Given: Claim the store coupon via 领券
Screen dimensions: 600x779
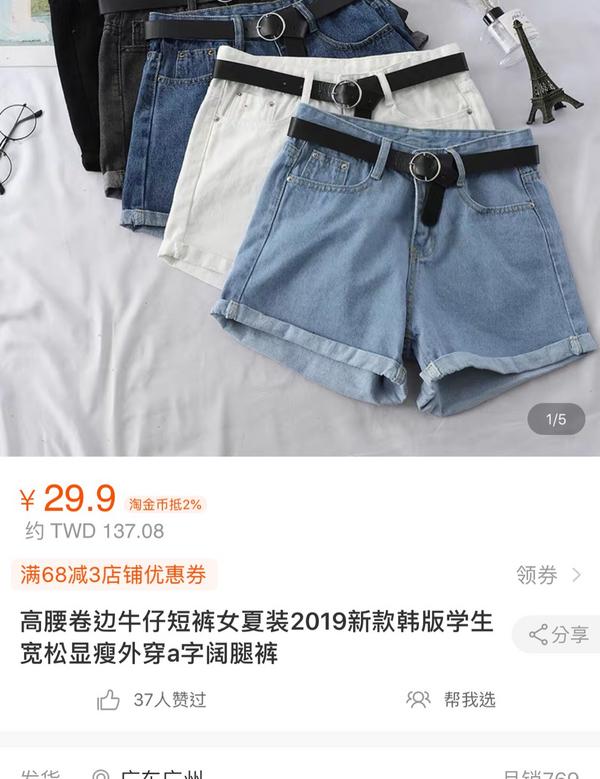Looking at the screenshot, I should (x=548, y=575).
